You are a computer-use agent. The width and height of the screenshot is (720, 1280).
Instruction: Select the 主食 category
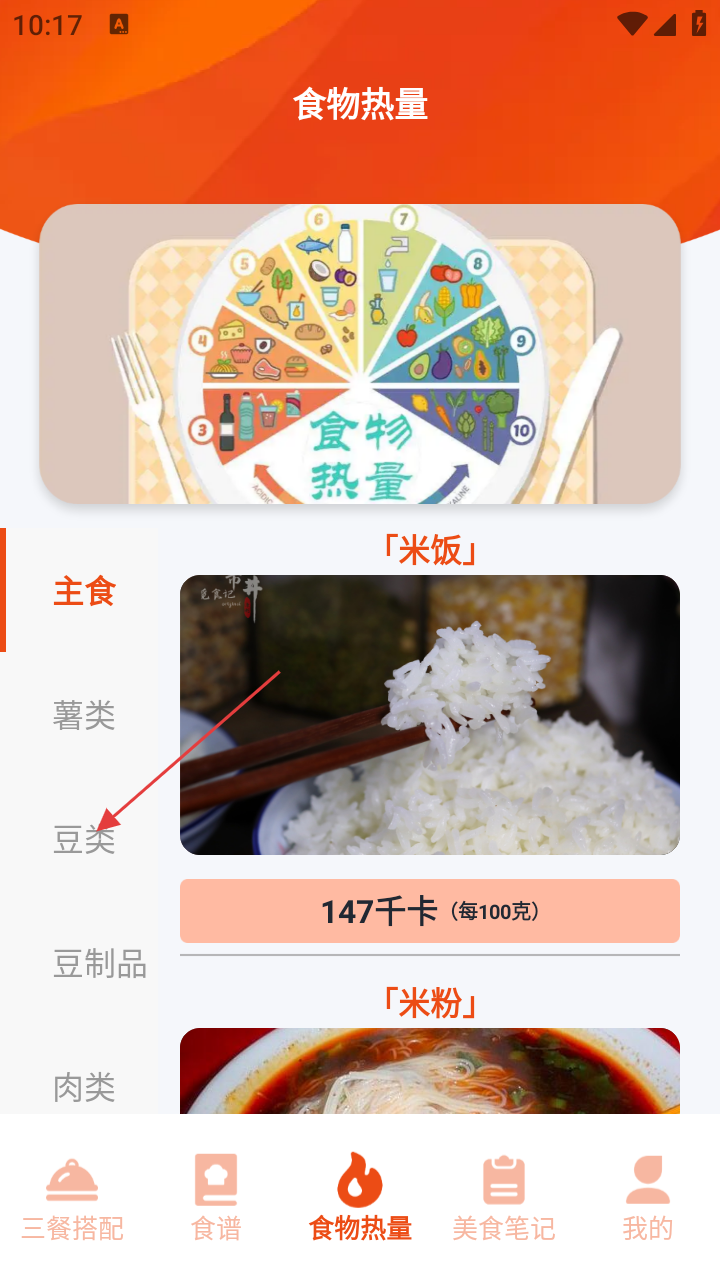pos(84,591)
